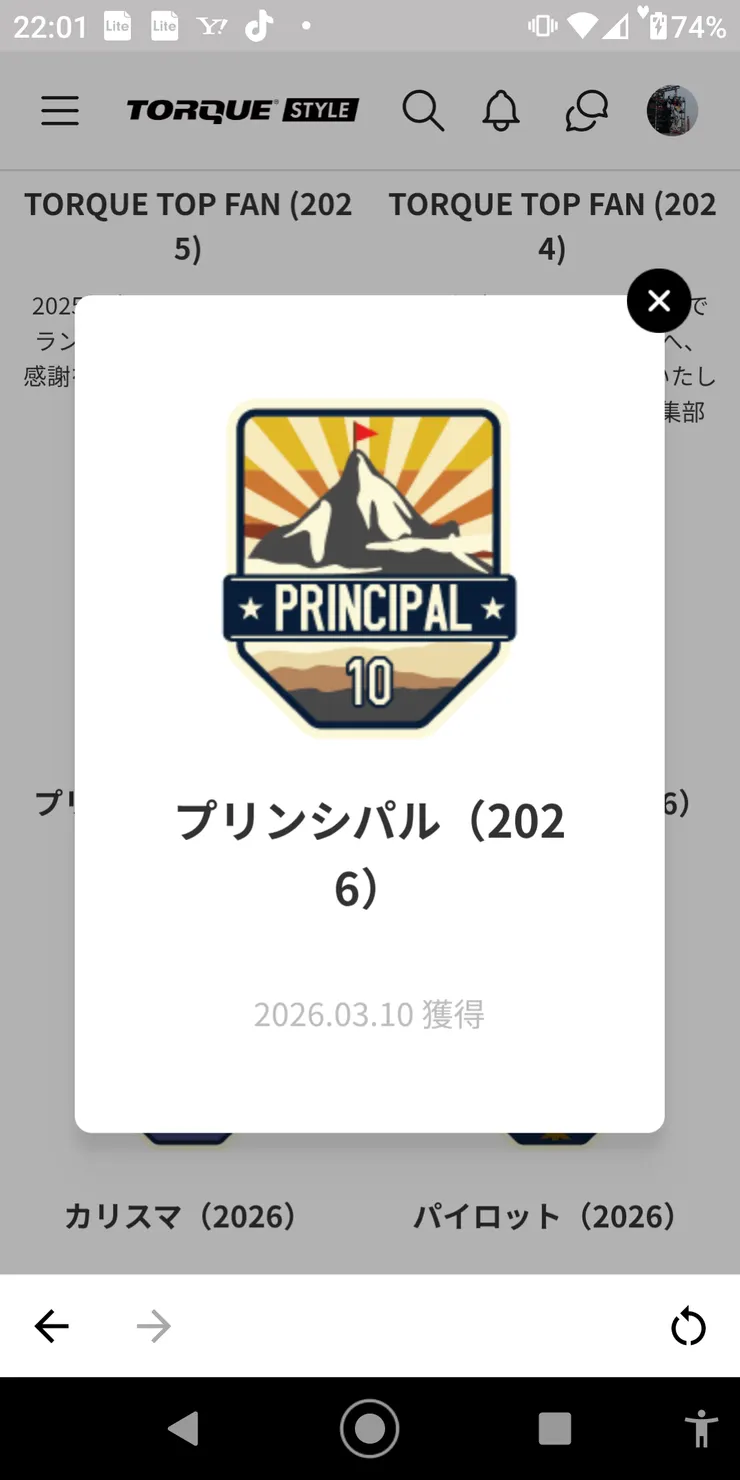The image size is (740, 1480).
Task: Select the パイロット（2026）badge label
Action: point(545,1216)
